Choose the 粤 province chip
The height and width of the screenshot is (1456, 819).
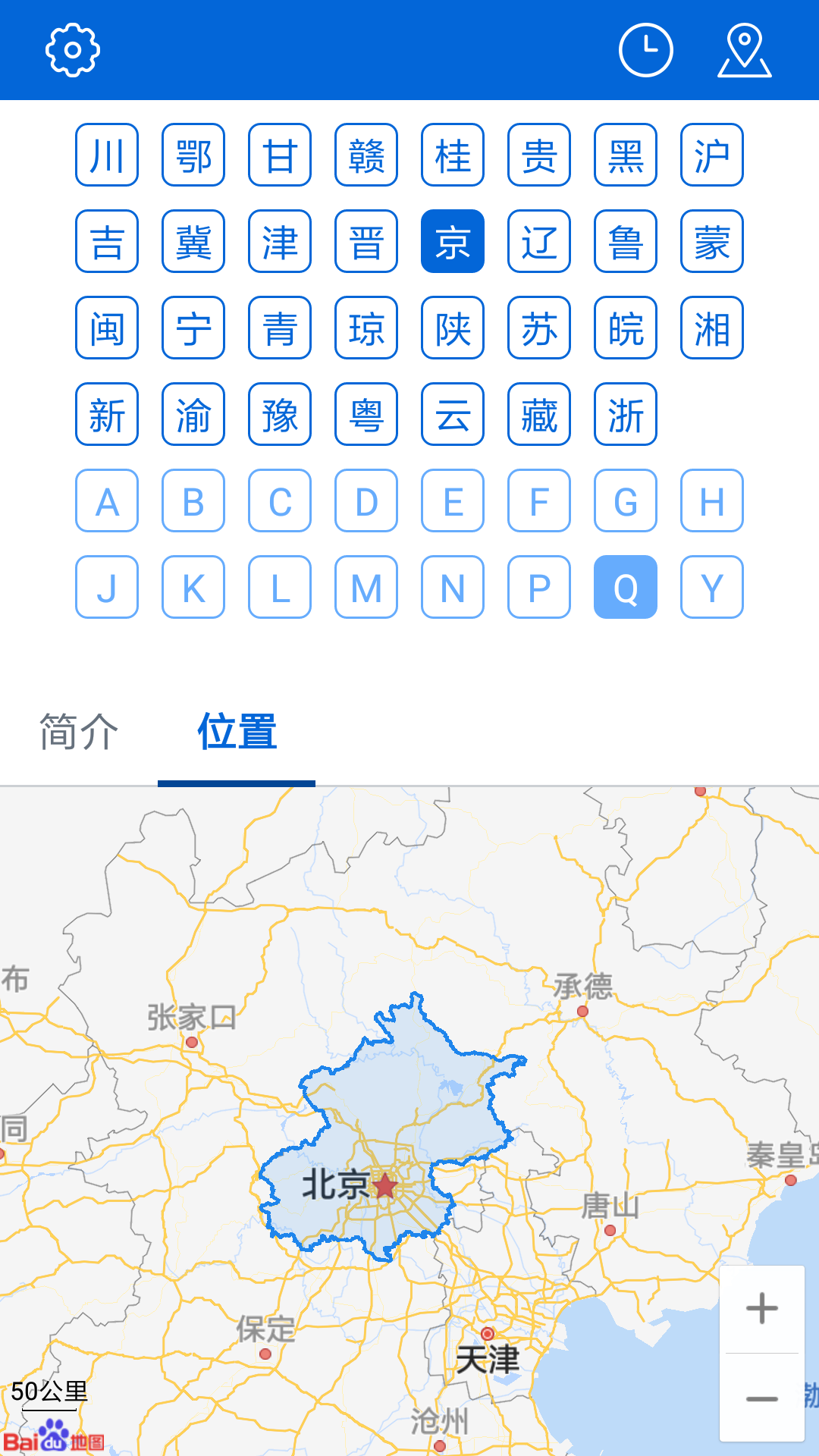(366, 415)
